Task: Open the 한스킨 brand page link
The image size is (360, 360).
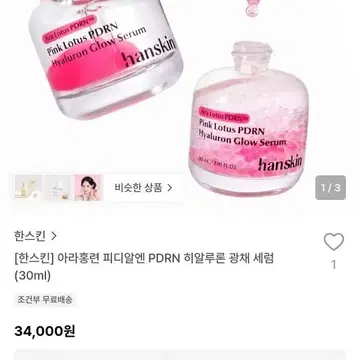Action: 35,236
